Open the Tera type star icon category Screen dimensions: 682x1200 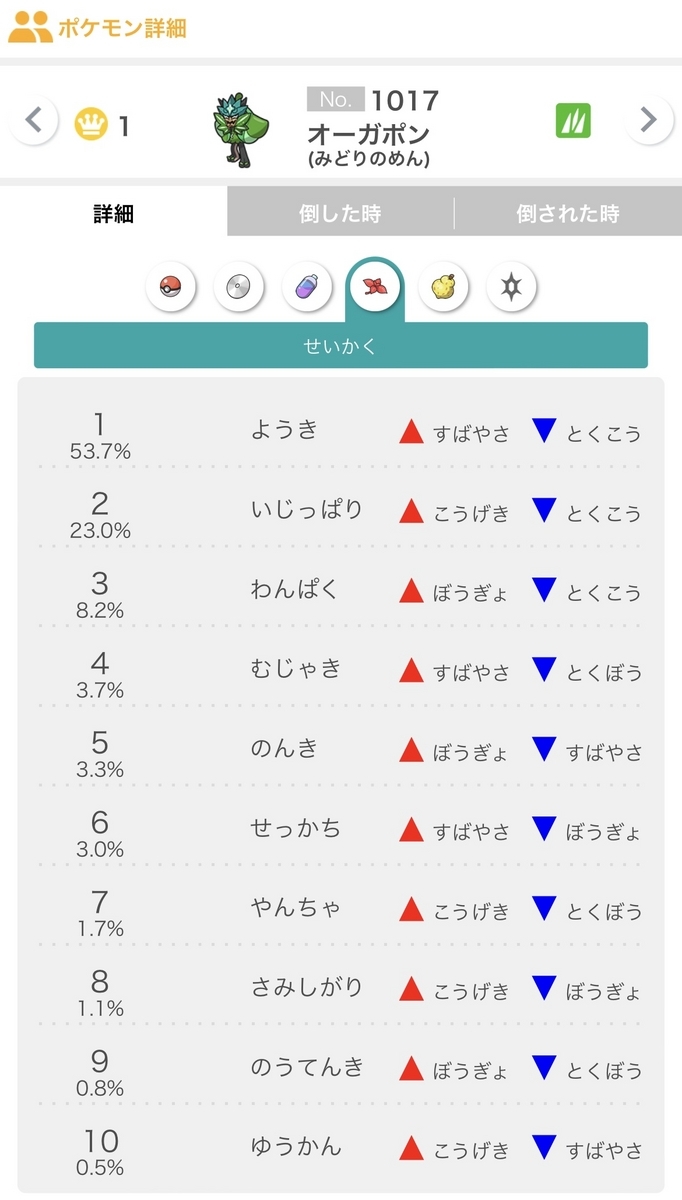click(x=511, y=288)
